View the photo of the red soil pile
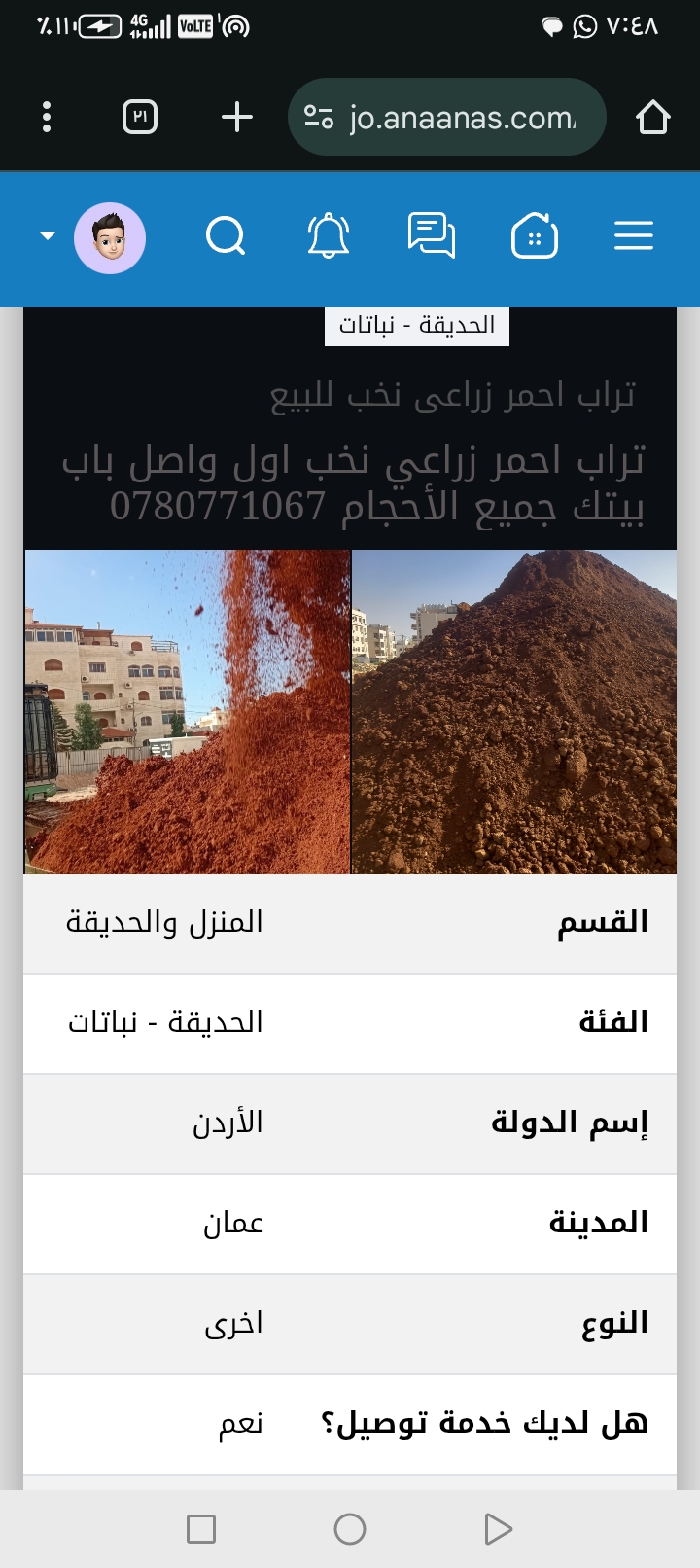This screenshot has height=1568, width=700. [x=513, y=712]
